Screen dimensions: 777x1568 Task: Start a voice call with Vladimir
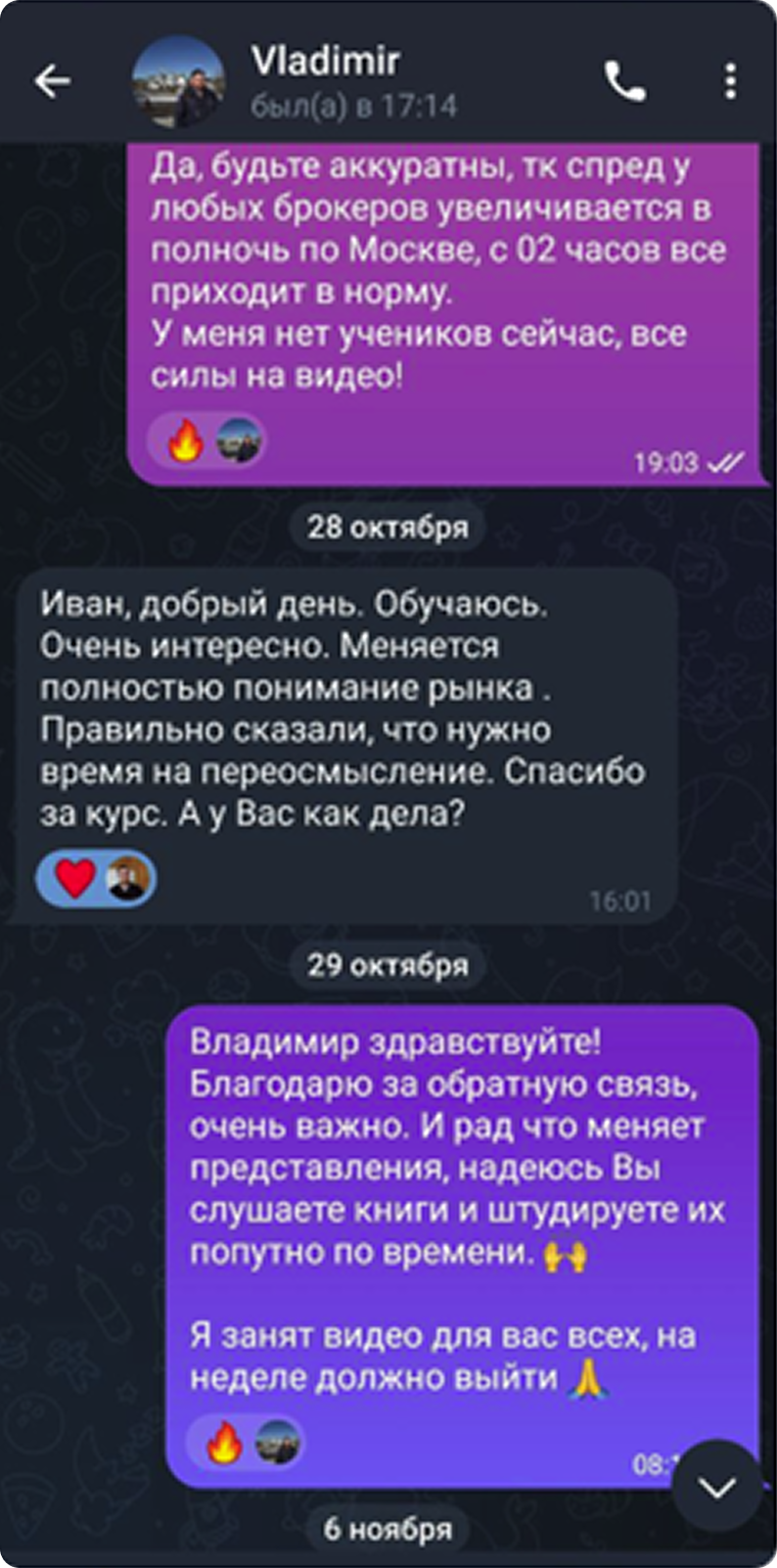(625, 81)
